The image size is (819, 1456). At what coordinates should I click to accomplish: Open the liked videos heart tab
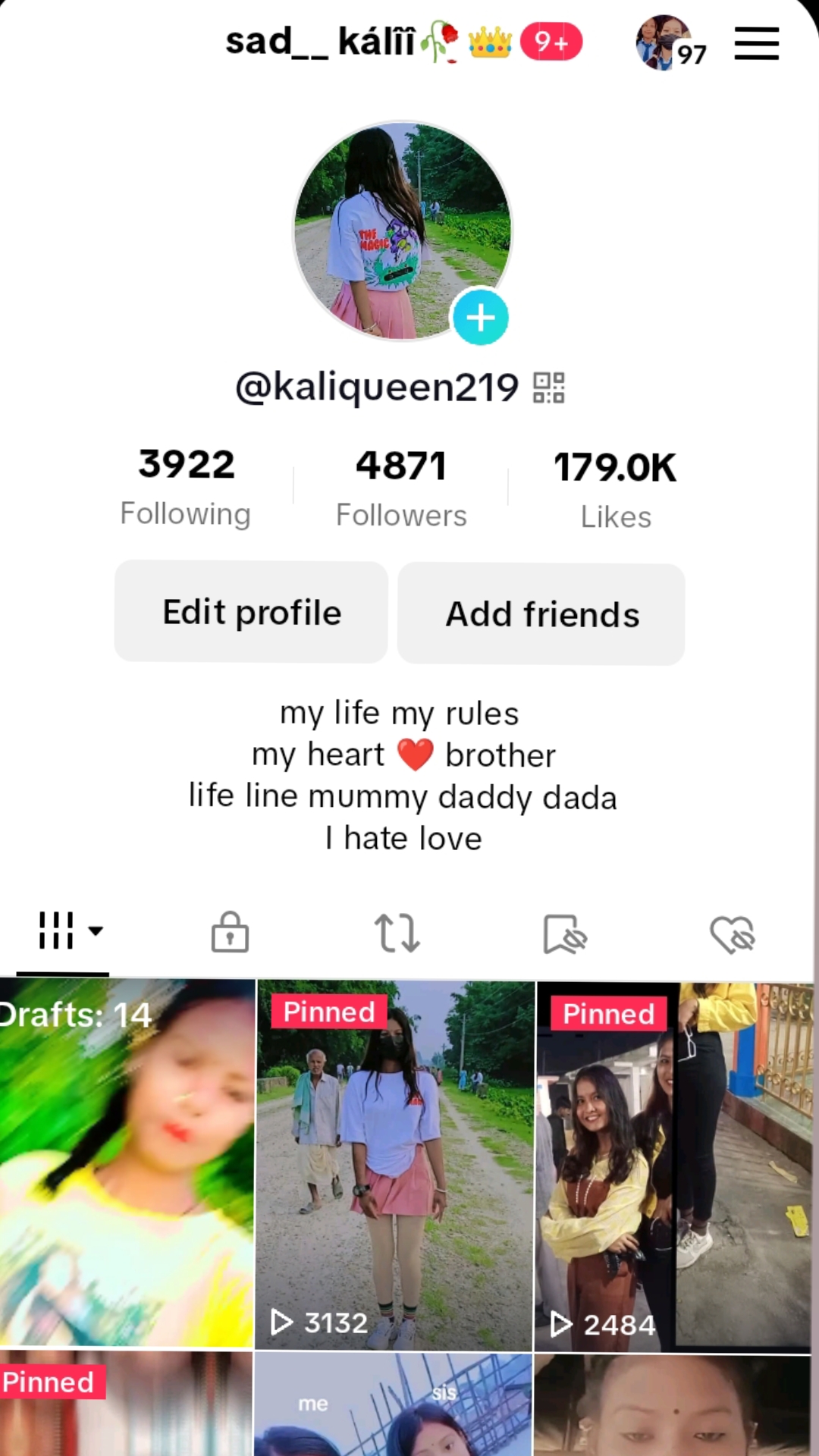[x=732, y=934]
